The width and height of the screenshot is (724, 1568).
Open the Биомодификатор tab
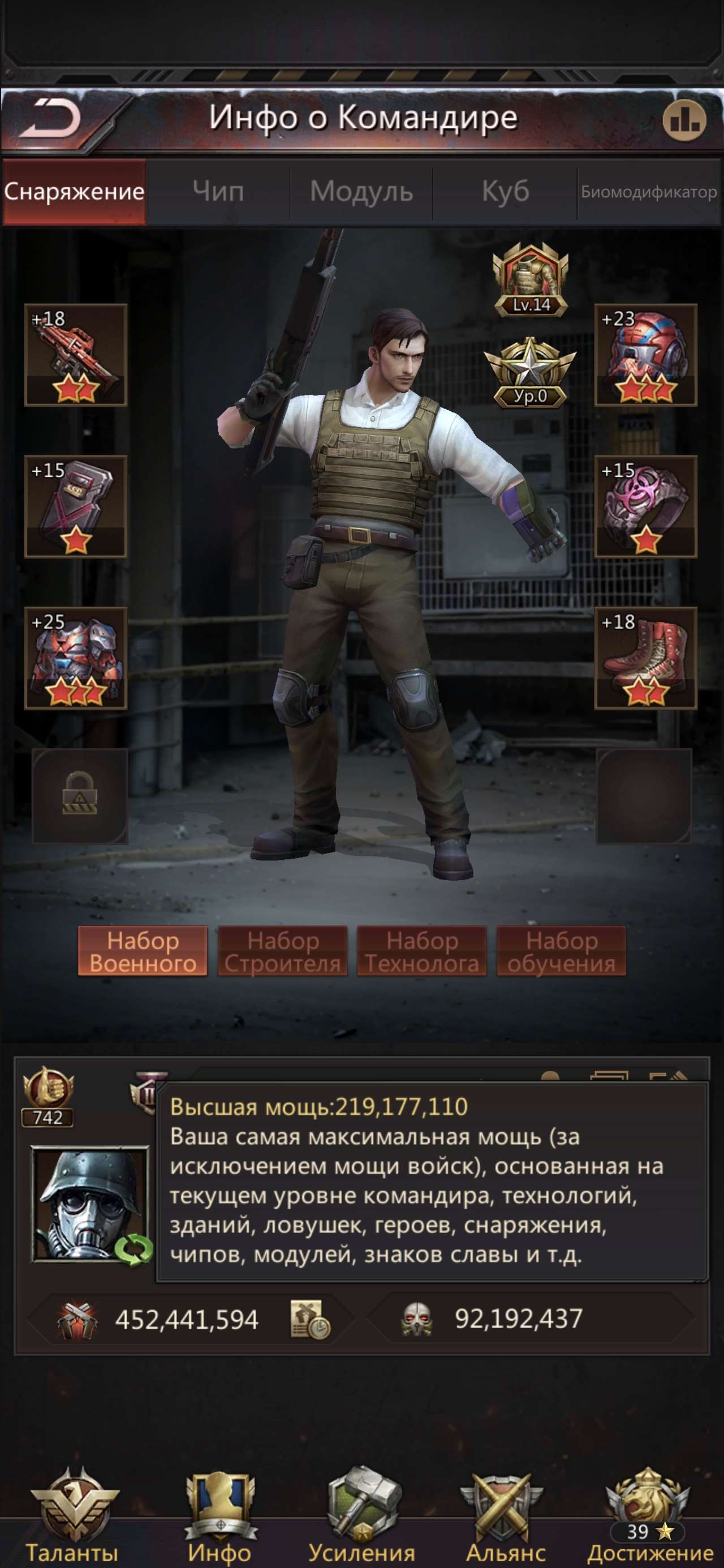click(649, 192)
